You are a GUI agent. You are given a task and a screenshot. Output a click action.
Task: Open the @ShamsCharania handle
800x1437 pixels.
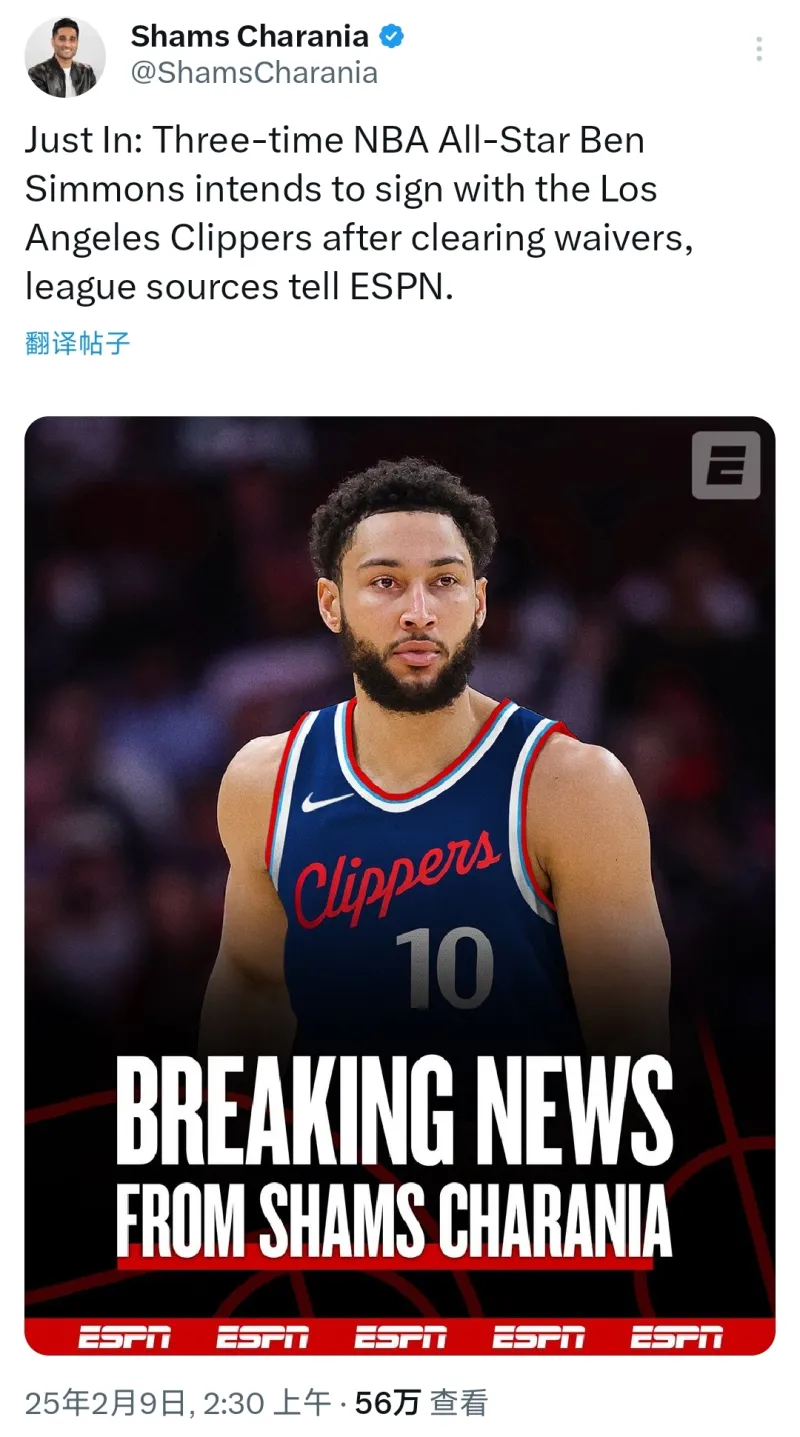[254, 73]
